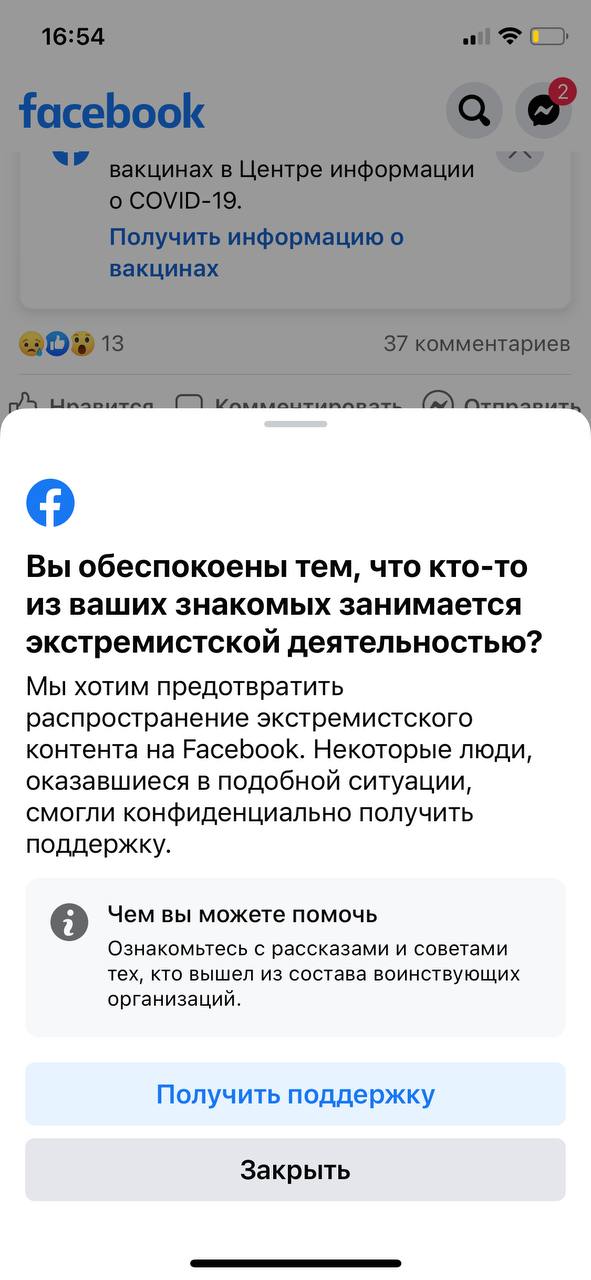591x1280 pixels.
Task: Tap the sheet's drag handle
Action: click(x=295, y=424)
